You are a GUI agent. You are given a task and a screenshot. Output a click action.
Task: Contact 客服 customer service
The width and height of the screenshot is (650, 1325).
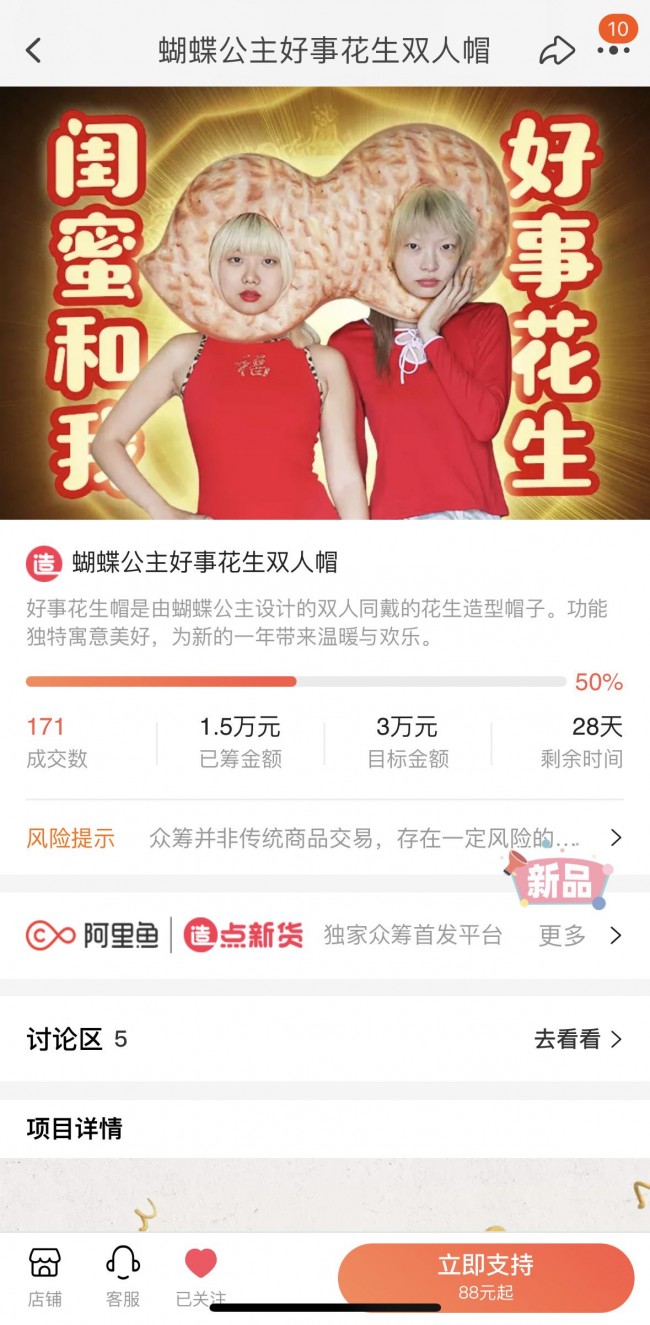tap(123, 1275)
